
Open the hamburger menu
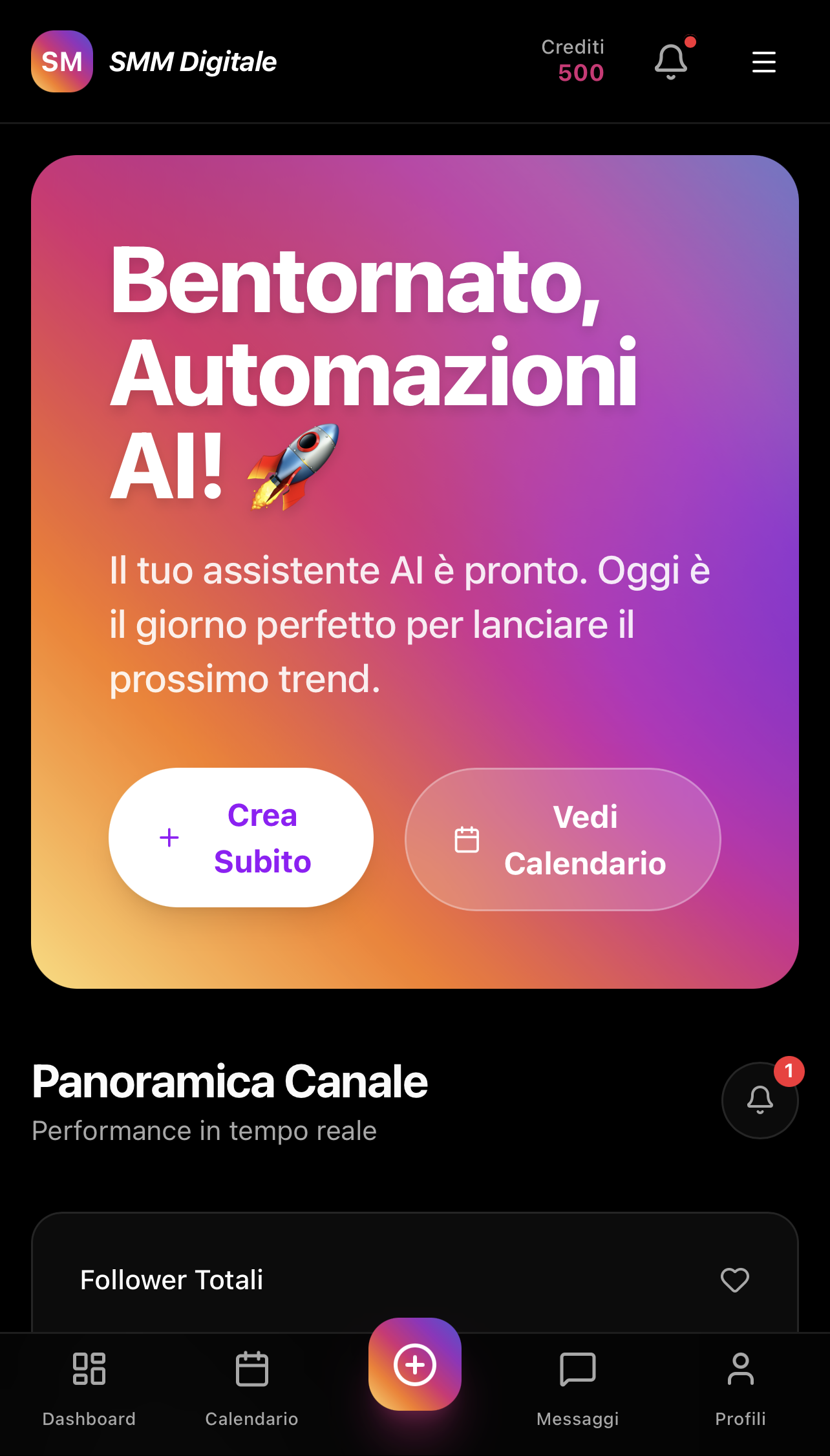click(x=763, y=61)
